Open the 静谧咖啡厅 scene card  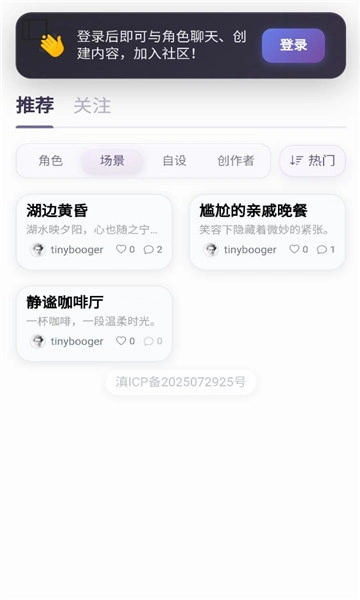94,323
